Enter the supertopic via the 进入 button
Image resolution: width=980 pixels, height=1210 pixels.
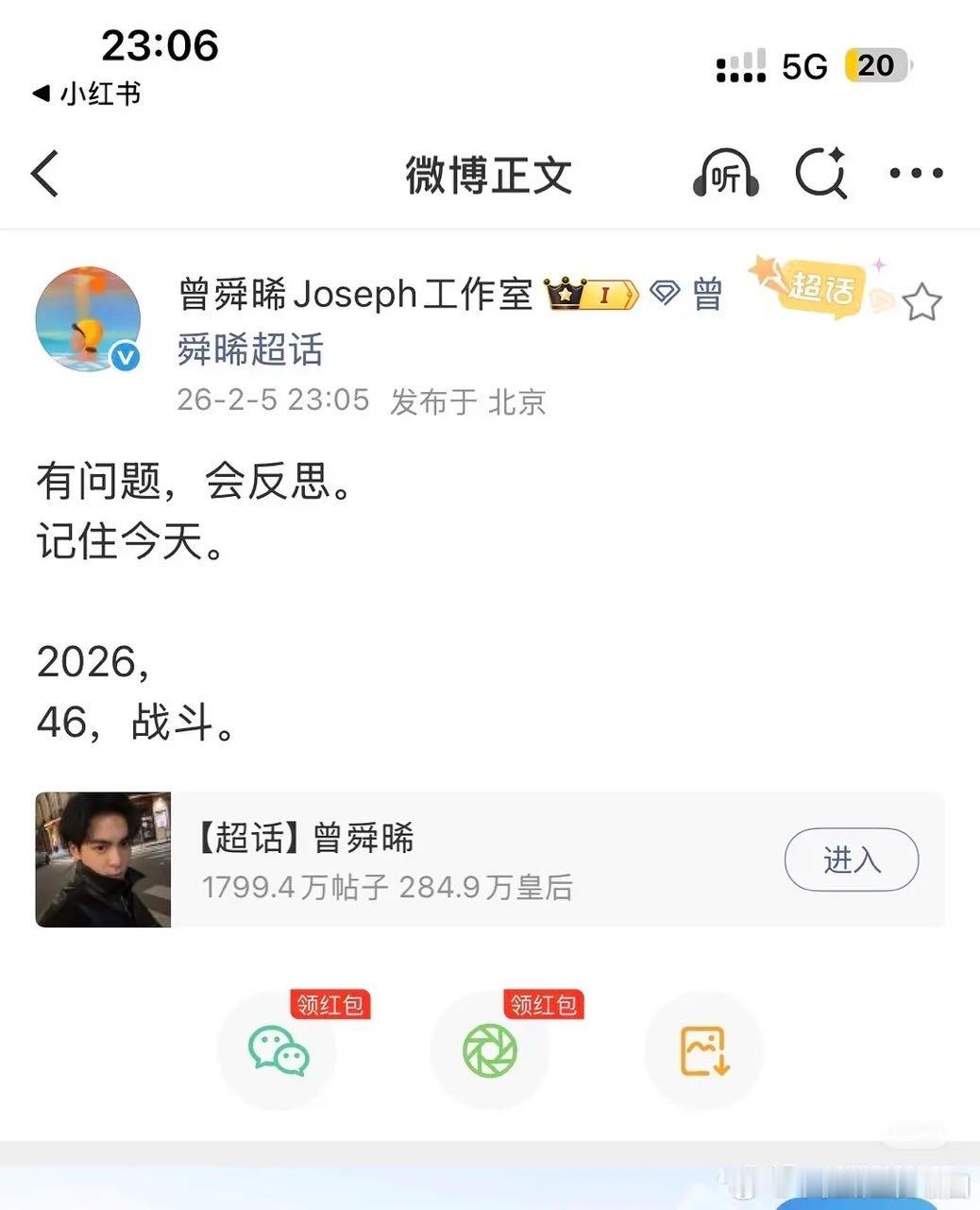click(850, 860)
